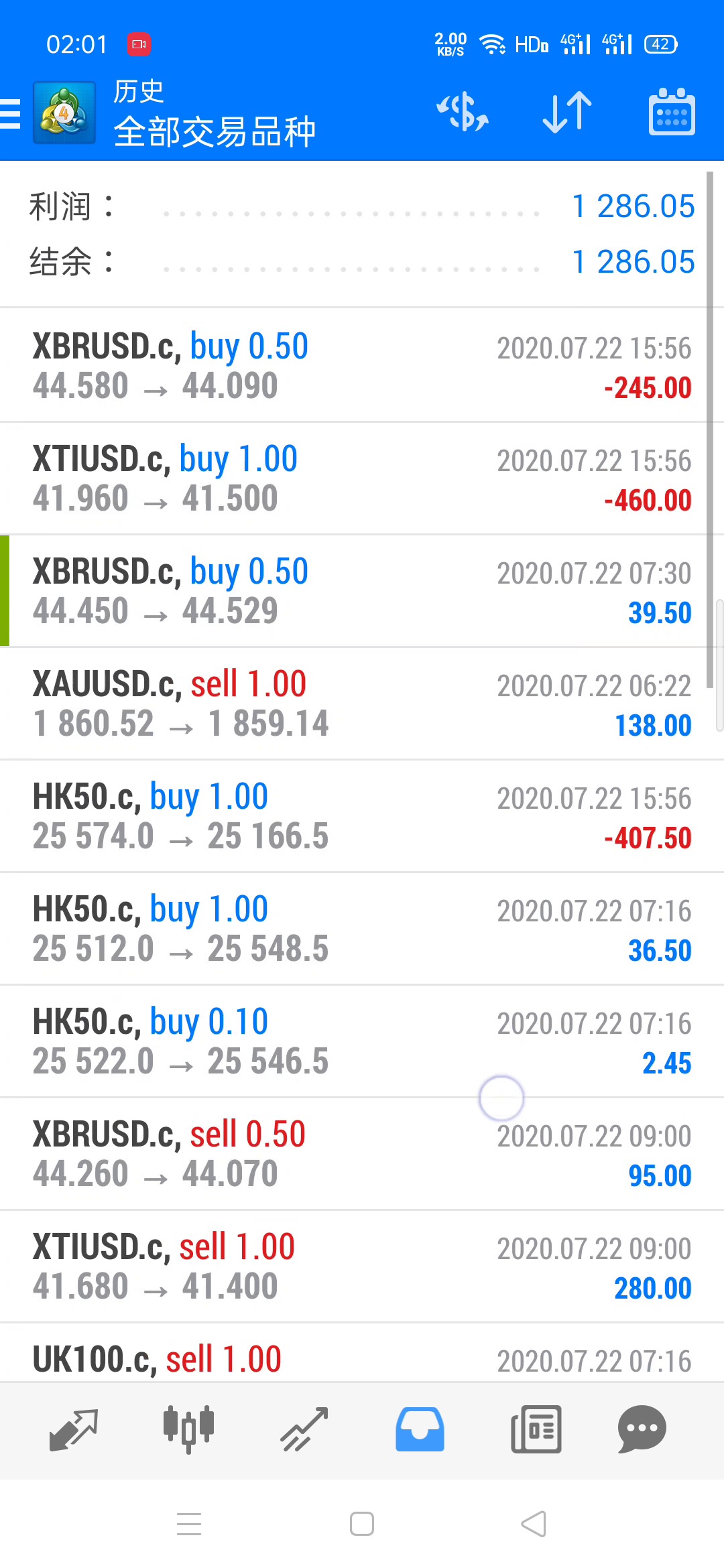724x1568 pixels.
Task: Switch to the chat messages tab
Action: point(642,1429)
